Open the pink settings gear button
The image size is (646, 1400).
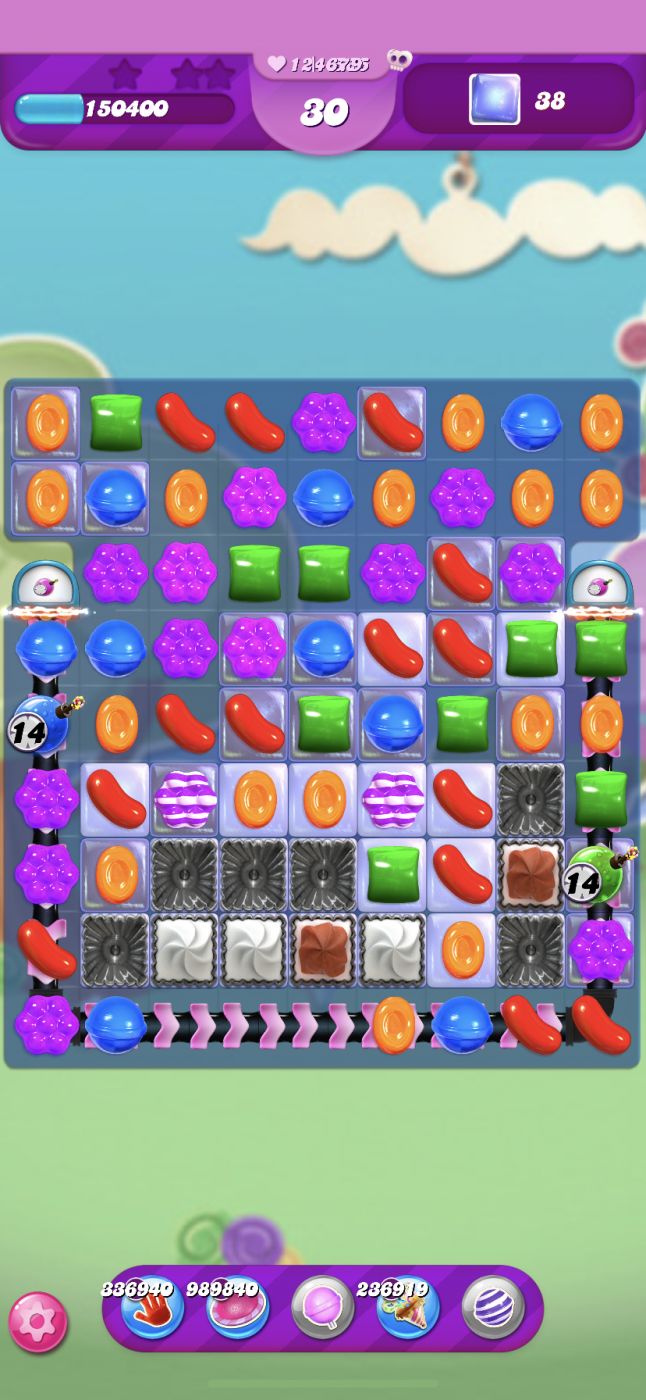pos(38,1322)
